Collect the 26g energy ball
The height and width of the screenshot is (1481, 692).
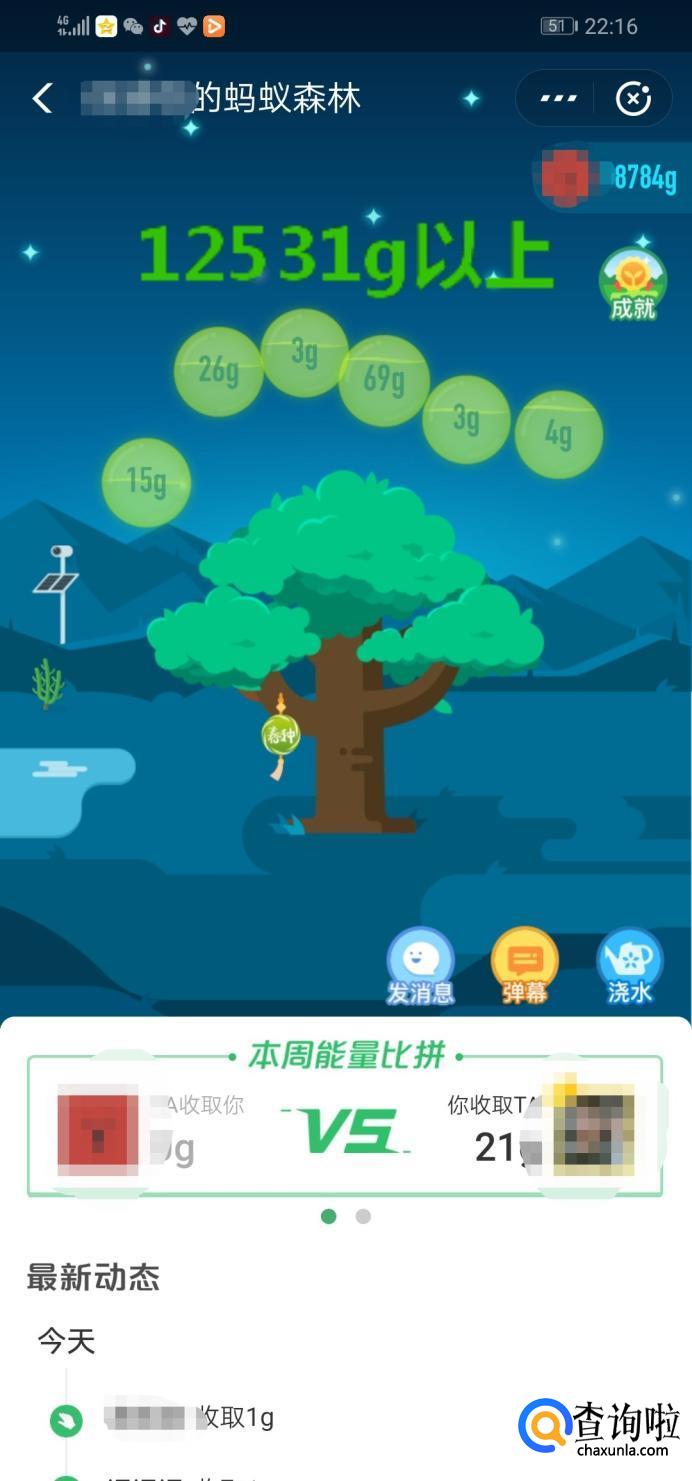tap(218, 371)
